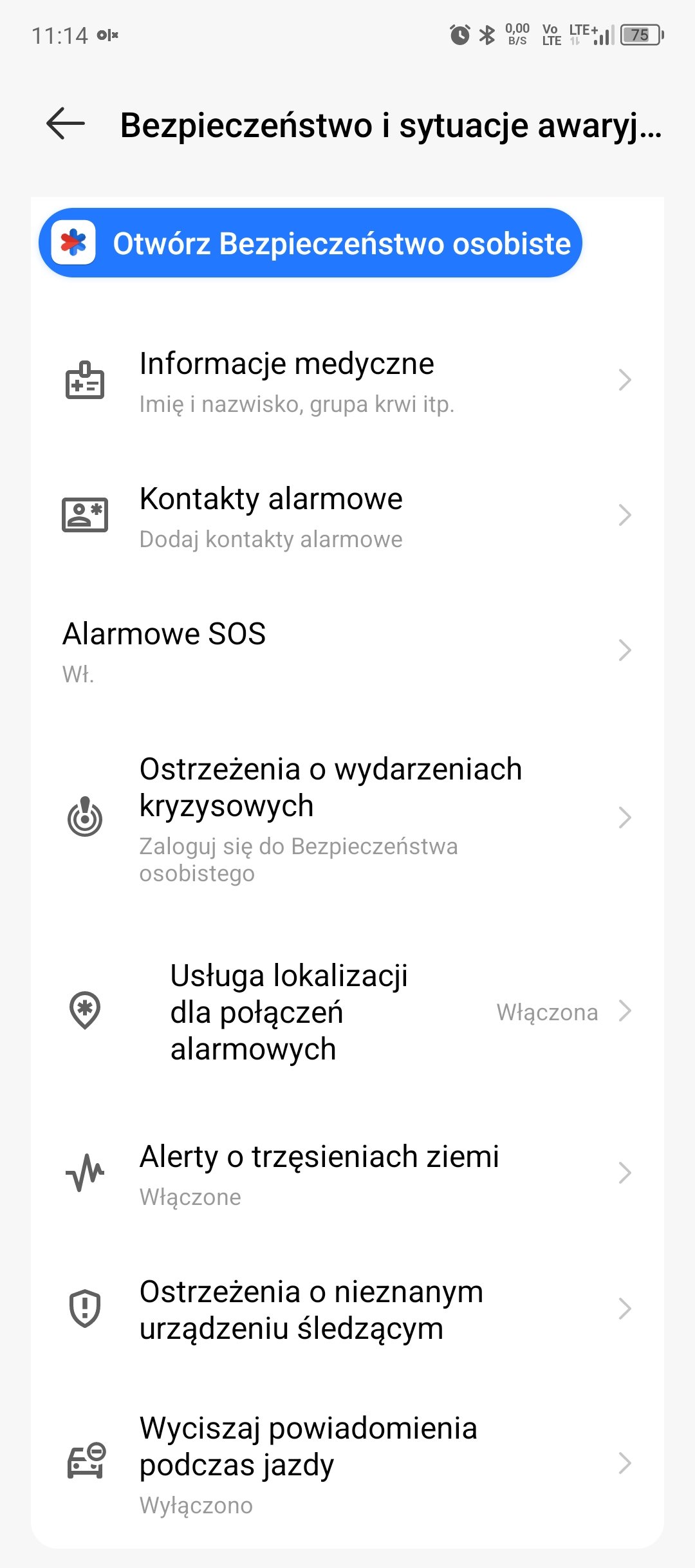Open Alarmowe SOS settings
Viewport: 695px width, 1568px height.
(347, 651)
